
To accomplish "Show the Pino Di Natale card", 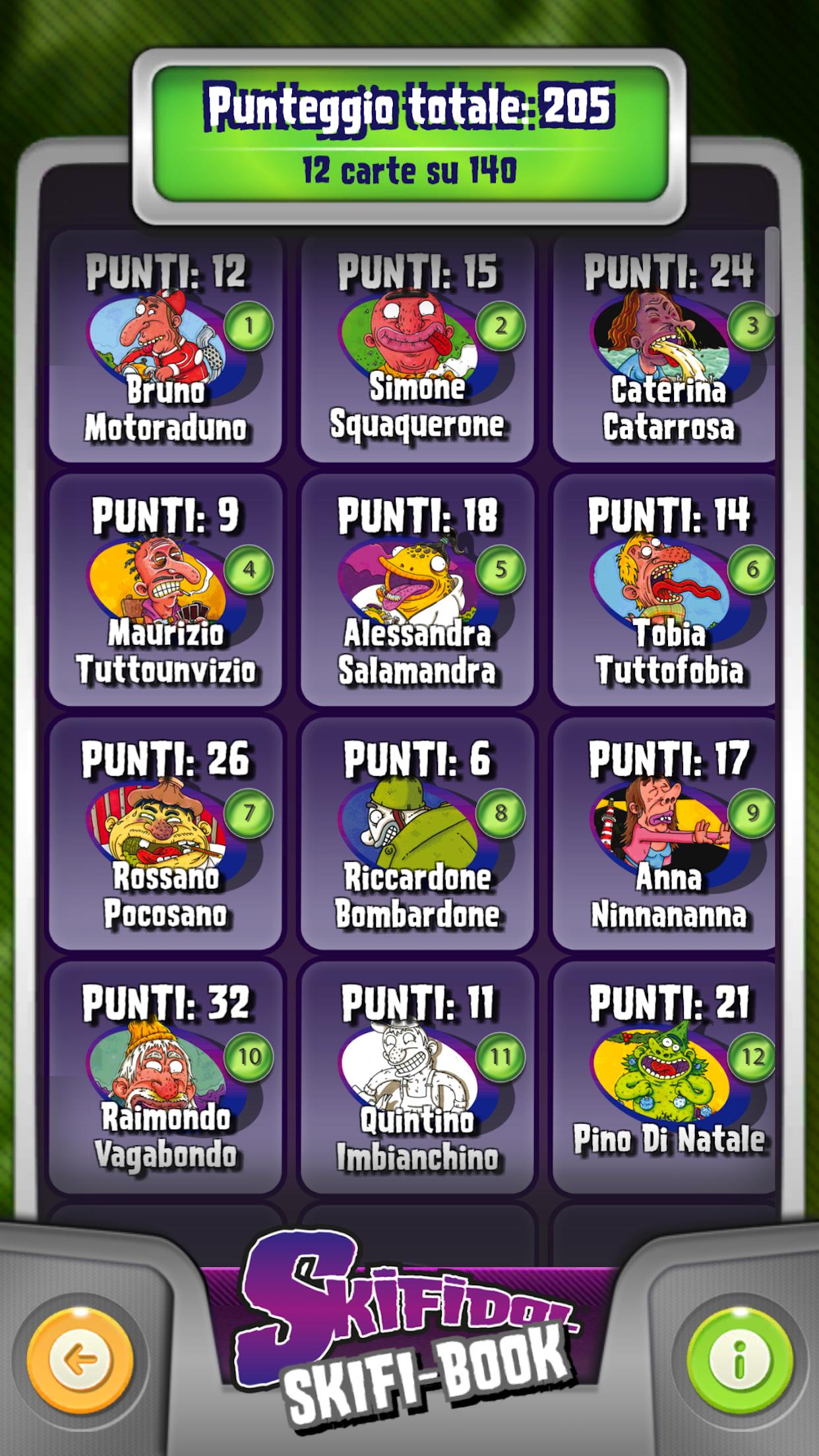I will click(x=667, y=1077).
